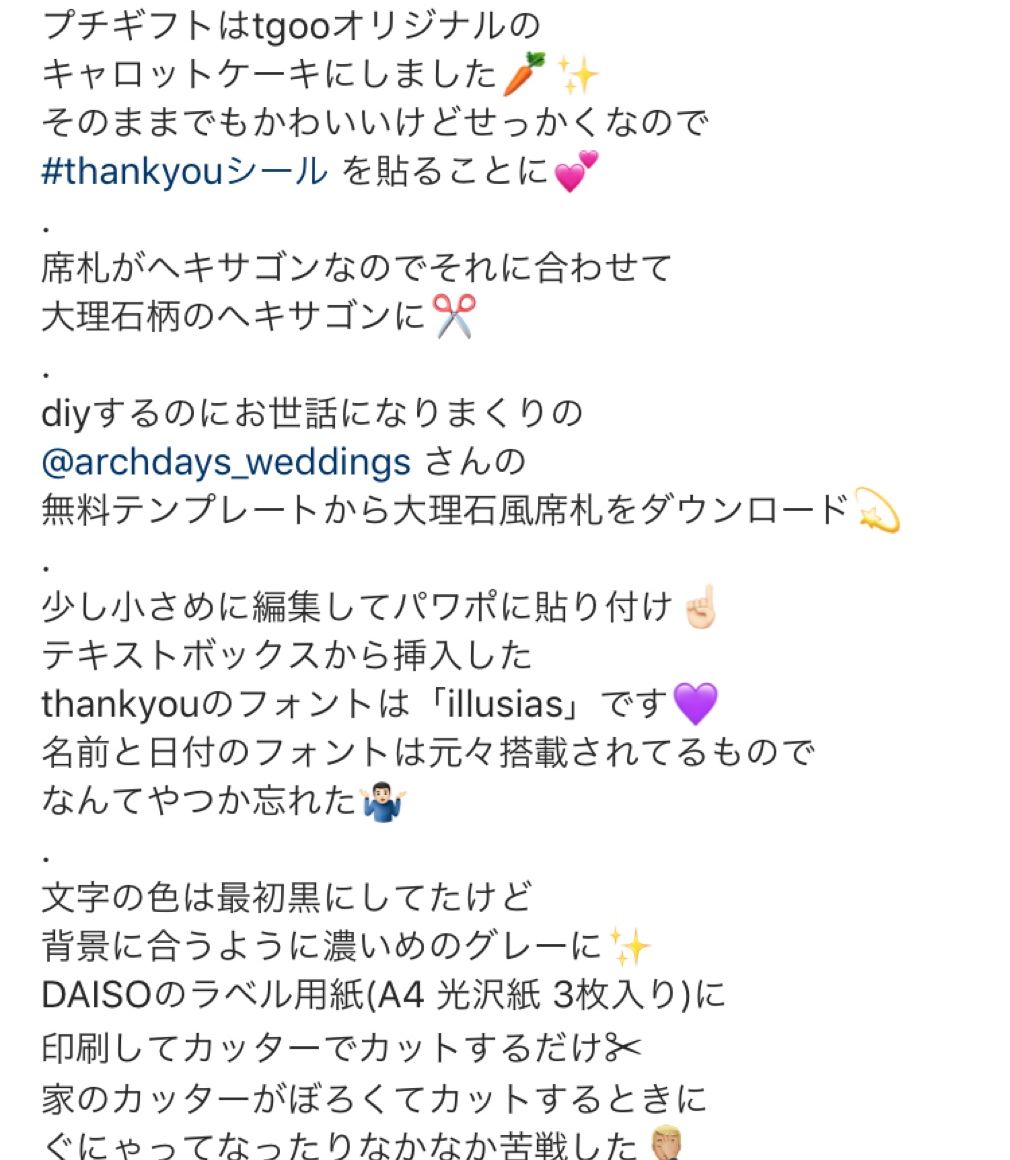This screenshot has height=1160, width=1010.
Task: Visit the @archdays_weddings profile
Action: pyautogui.click(x=227, y=462)
